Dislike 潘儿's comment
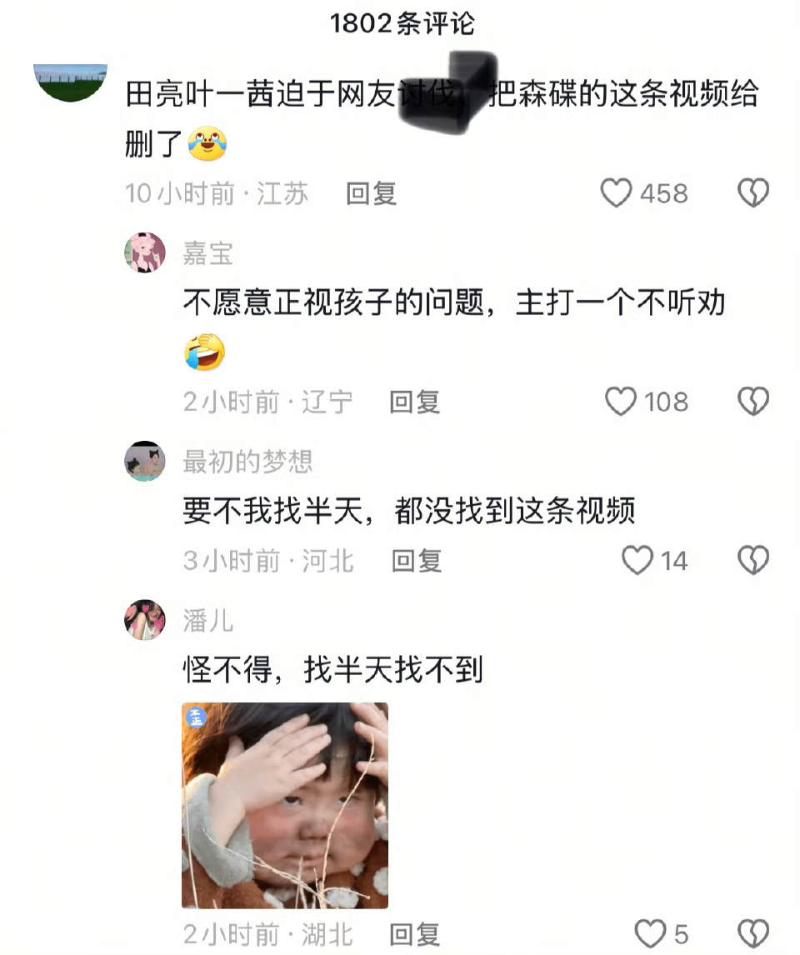Viewport: 800px width, 955px height. pyautogui.click(x=753, y=934)
